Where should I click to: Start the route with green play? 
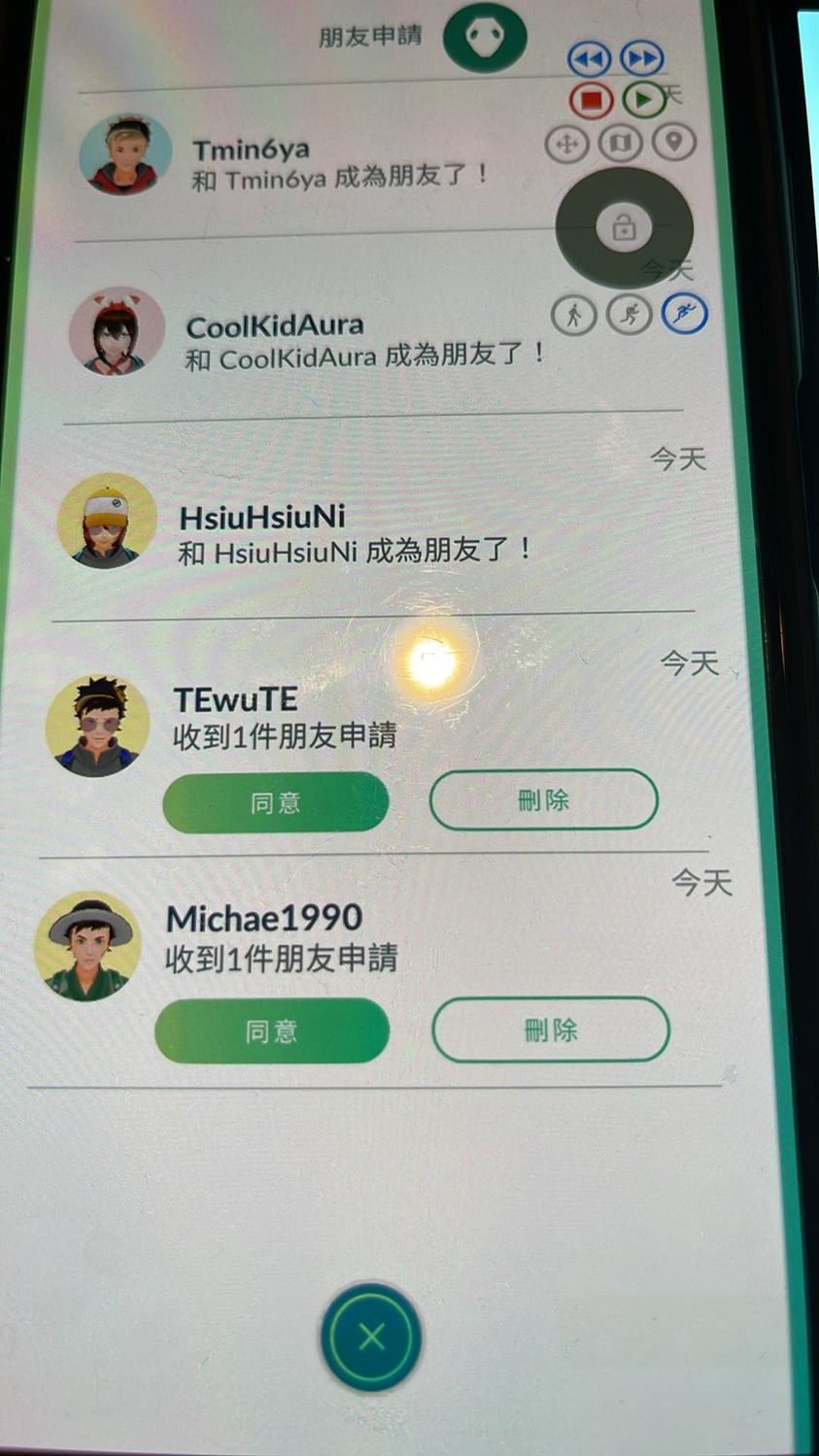pos(642,99)
